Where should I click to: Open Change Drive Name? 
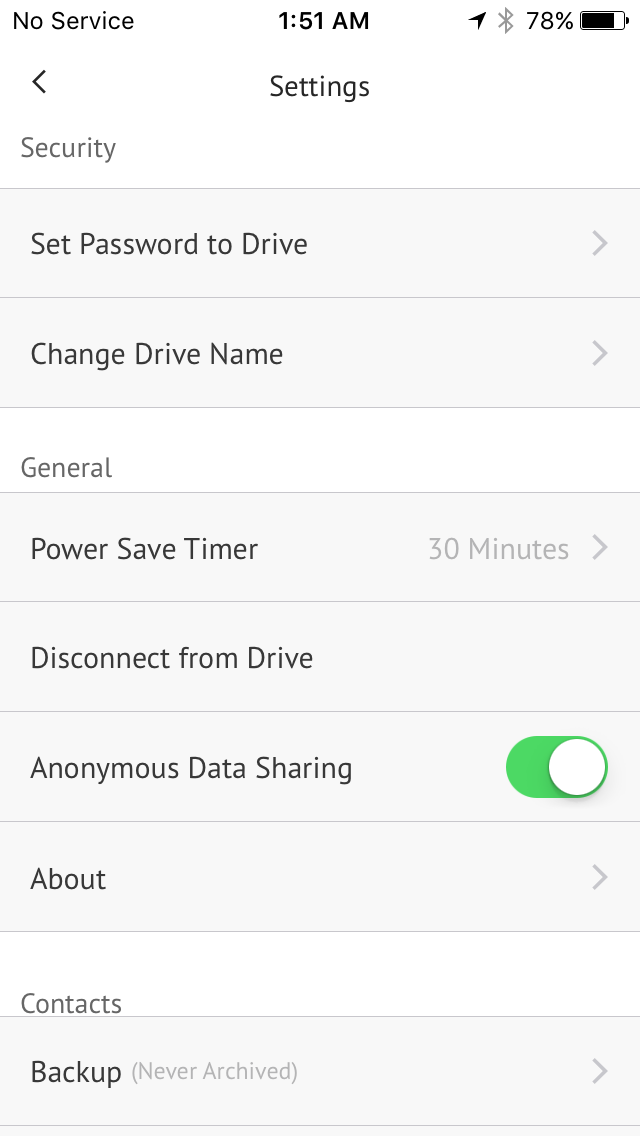[320, 353]
